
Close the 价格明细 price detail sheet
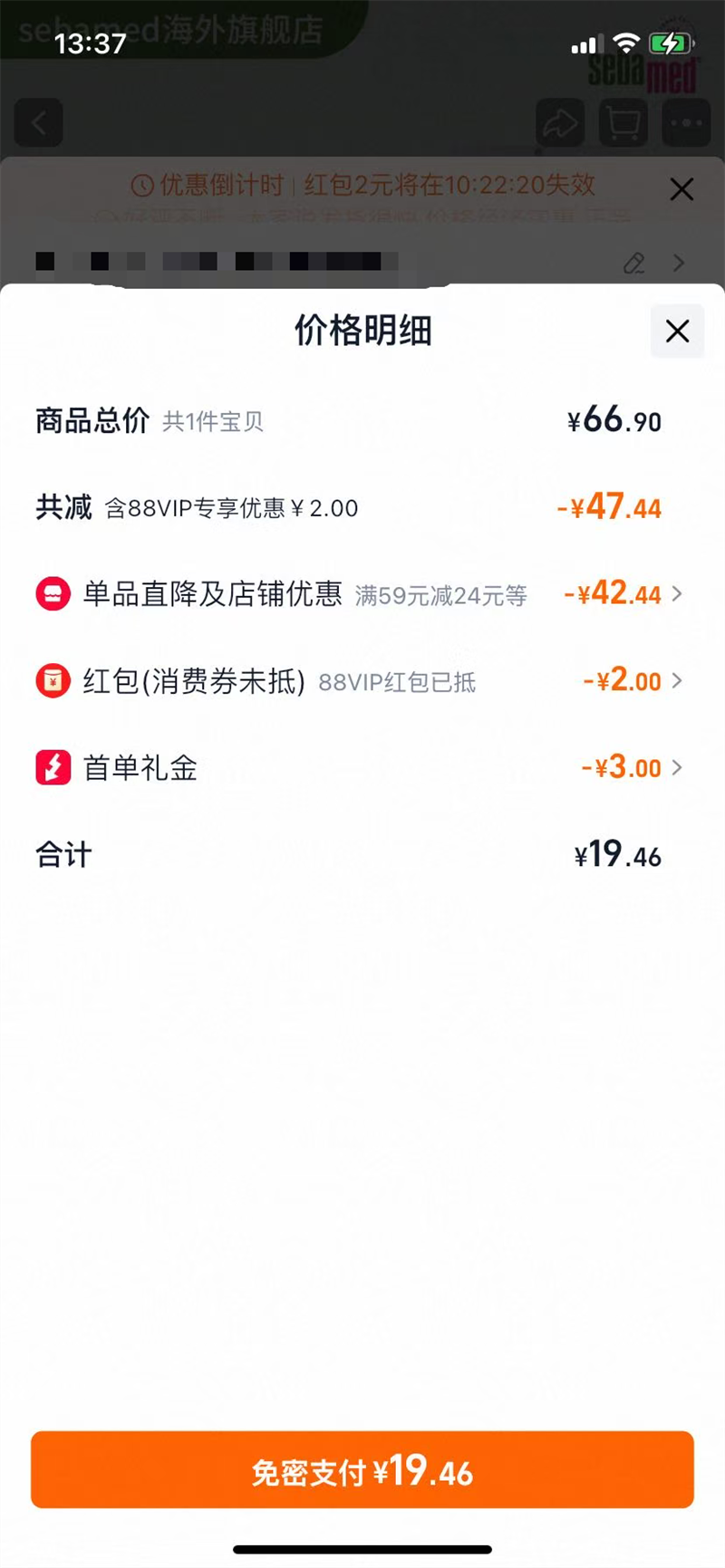click(677, 332)
